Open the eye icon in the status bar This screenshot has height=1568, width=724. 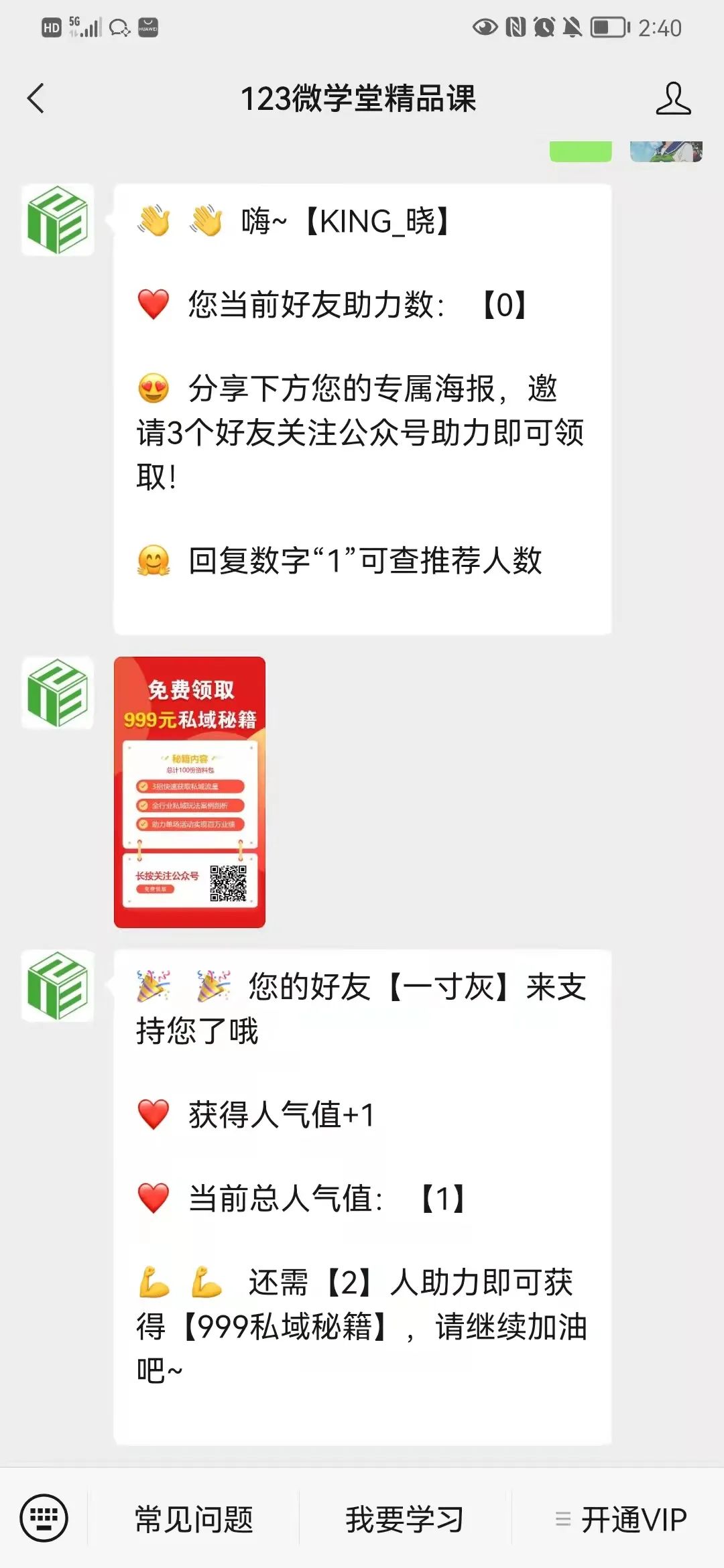(485, 27)
